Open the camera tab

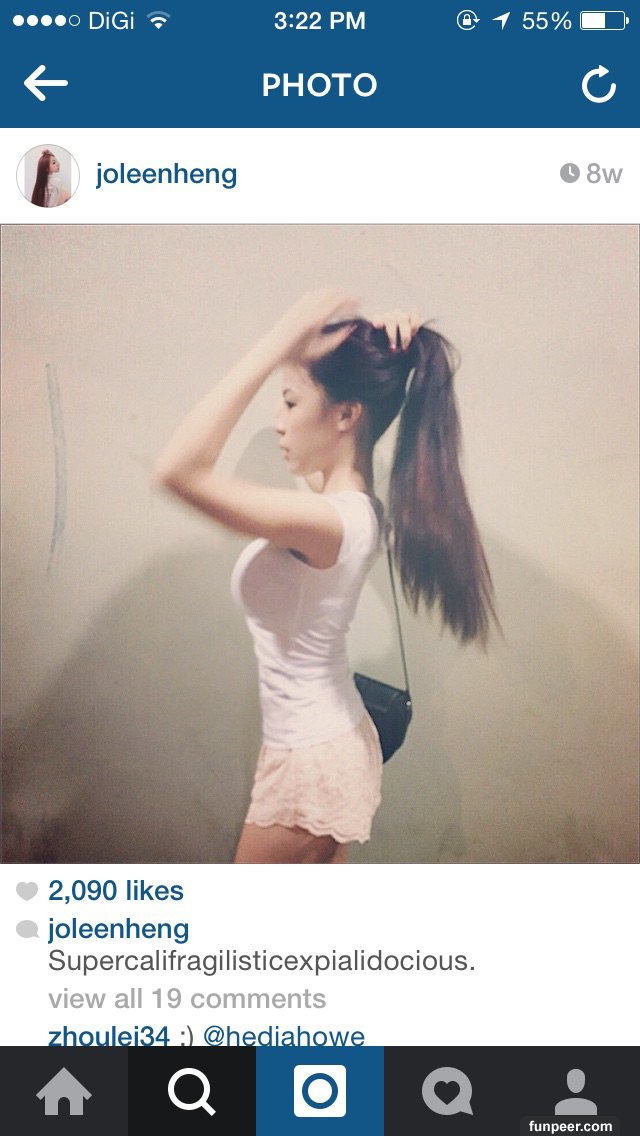tap(320, 1091)
